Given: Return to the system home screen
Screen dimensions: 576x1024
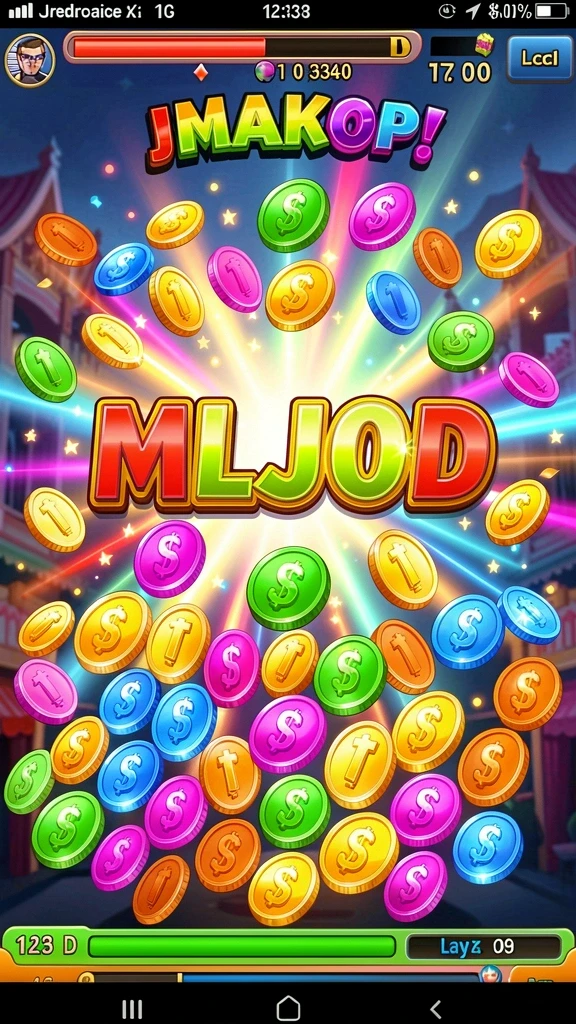Looking at the screenshot, I should click(288, 1008).
